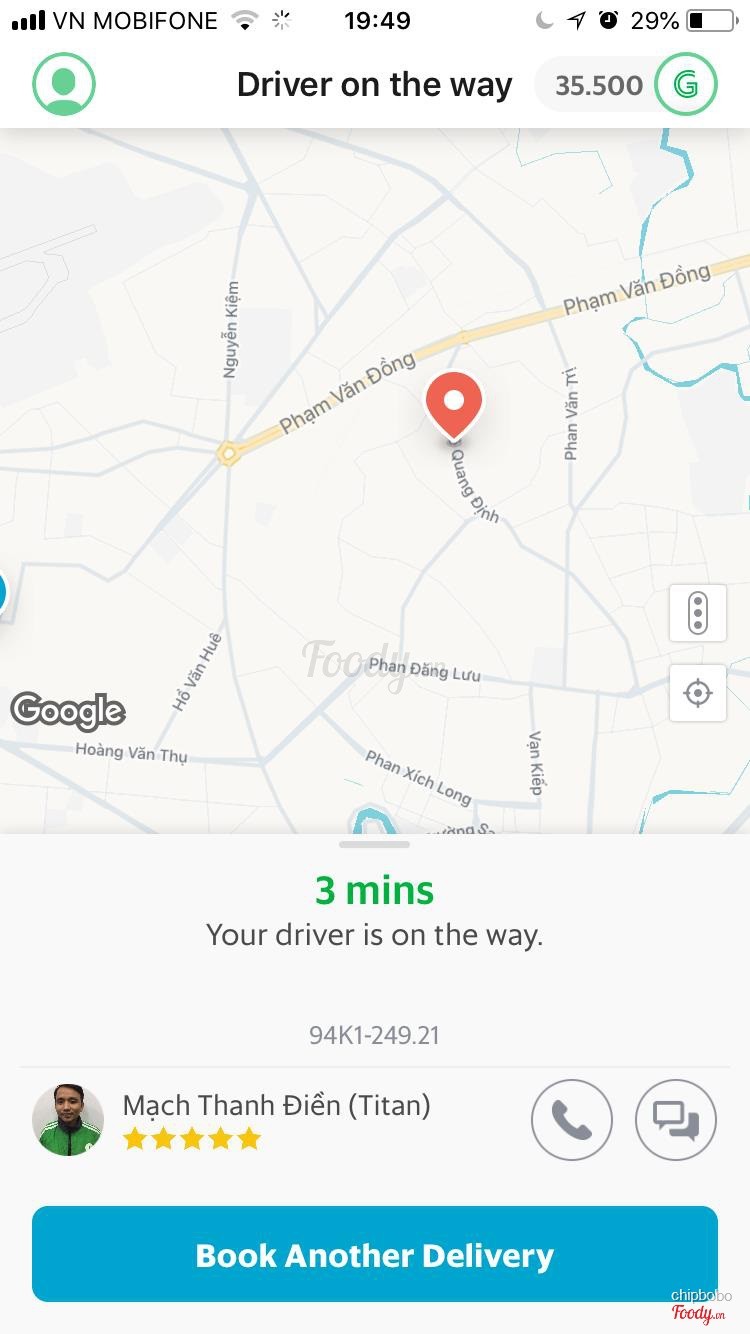Recenter map to current location
The height and width of the screenshot is (1334, 750).
tap(698, 692)
